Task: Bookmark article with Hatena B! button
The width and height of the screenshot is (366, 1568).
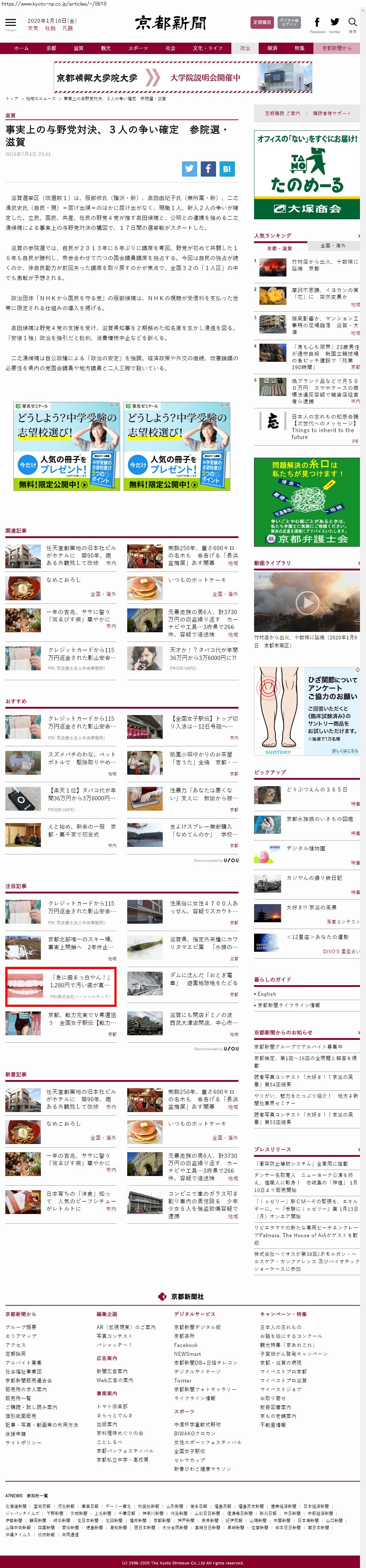Action: click(x=227, y=168)
